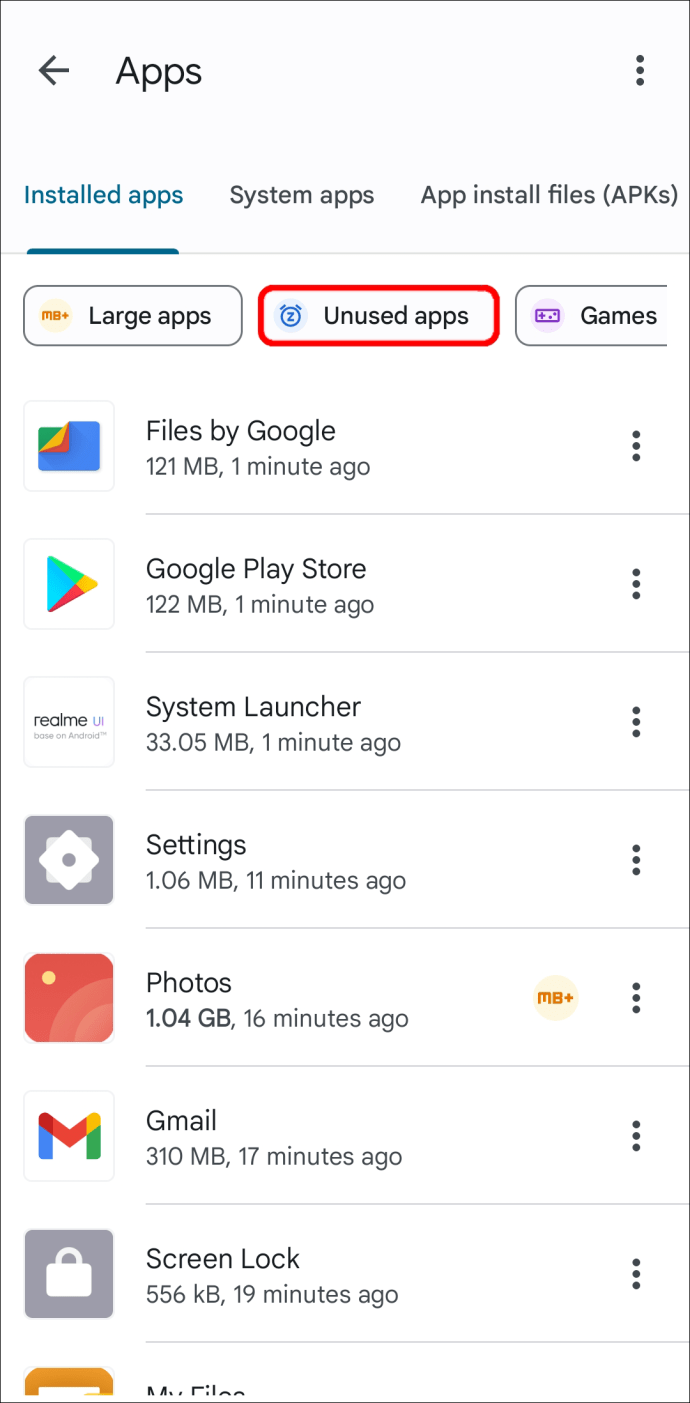Switch to the App install files tab

549,195
